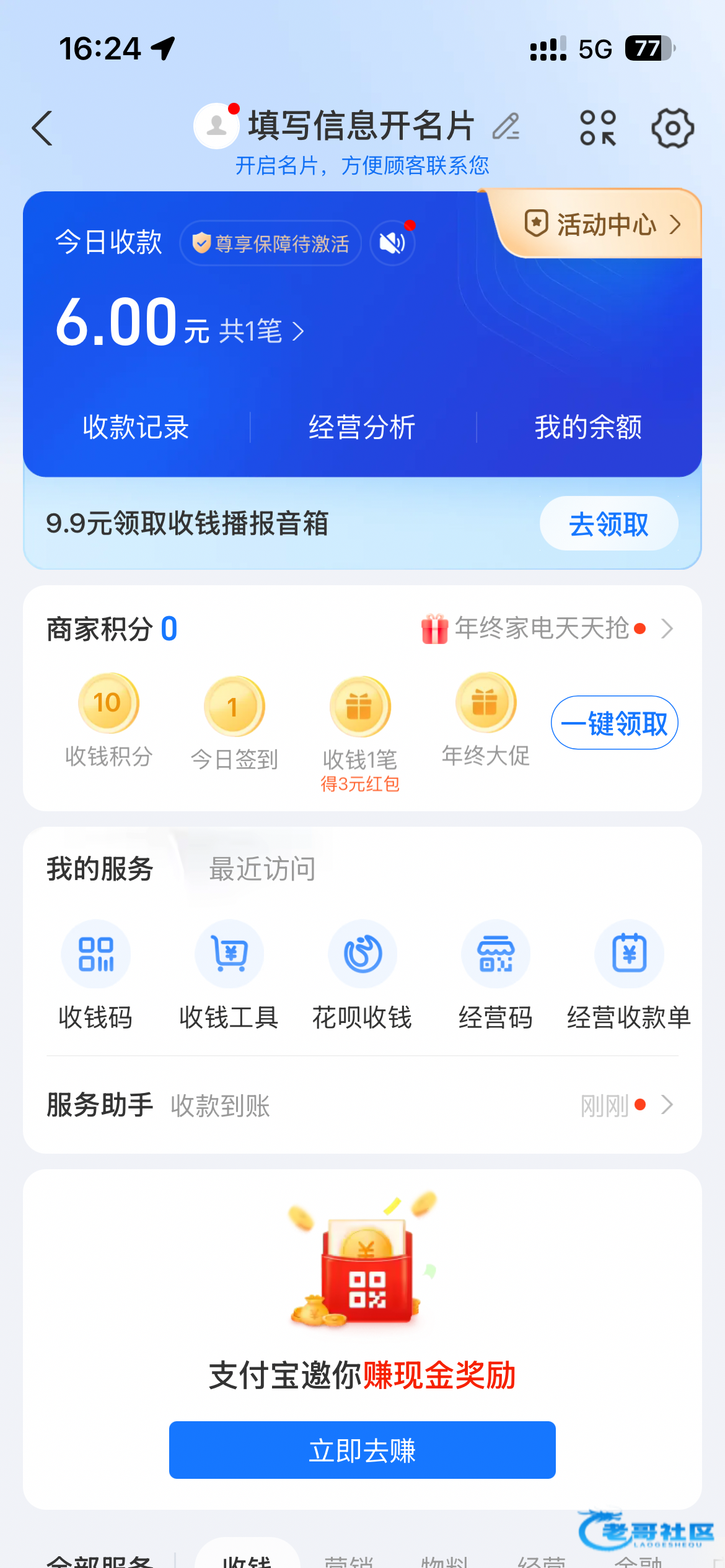Open 收款记录 payment records

[x=136, y=427]
